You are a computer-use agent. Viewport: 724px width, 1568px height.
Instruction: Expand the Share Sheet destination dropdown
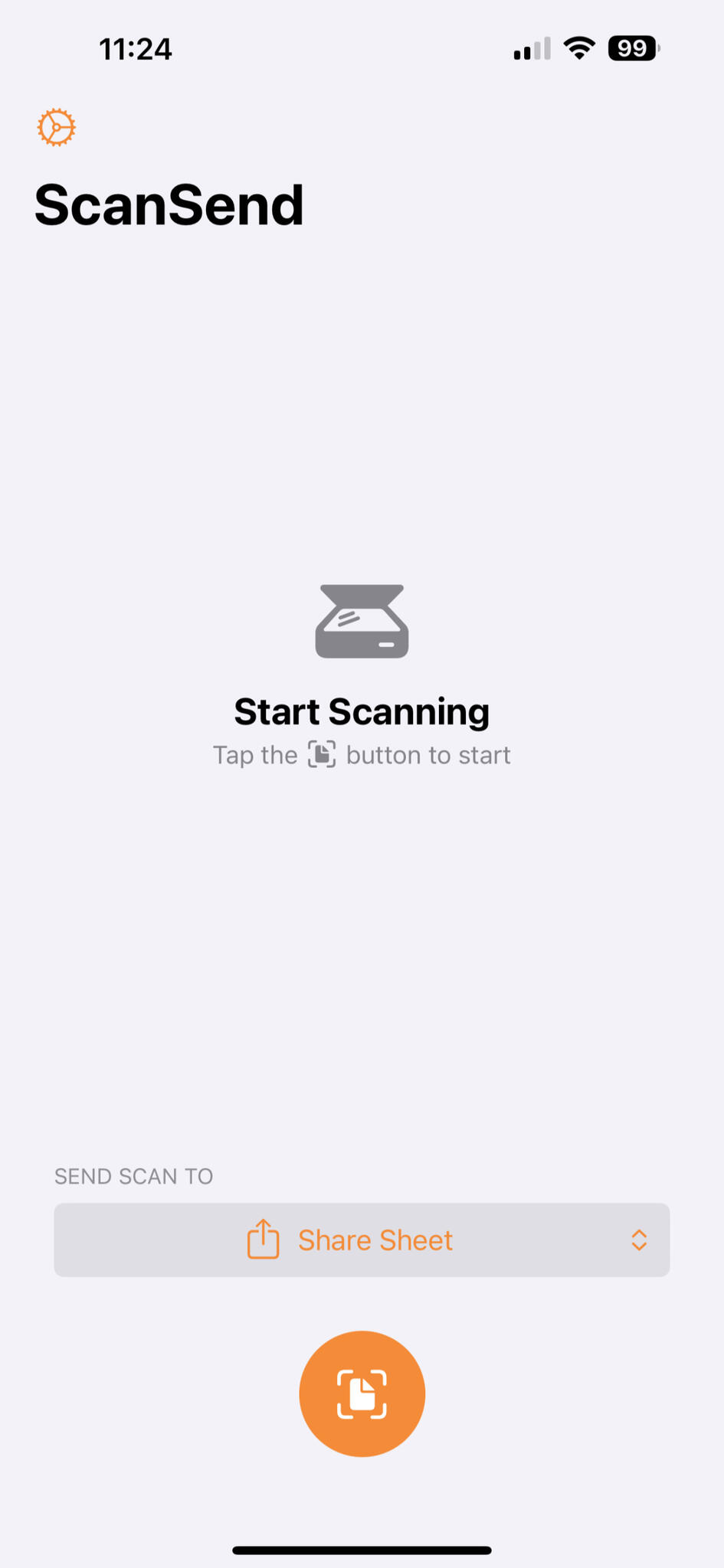[362, 1240]
